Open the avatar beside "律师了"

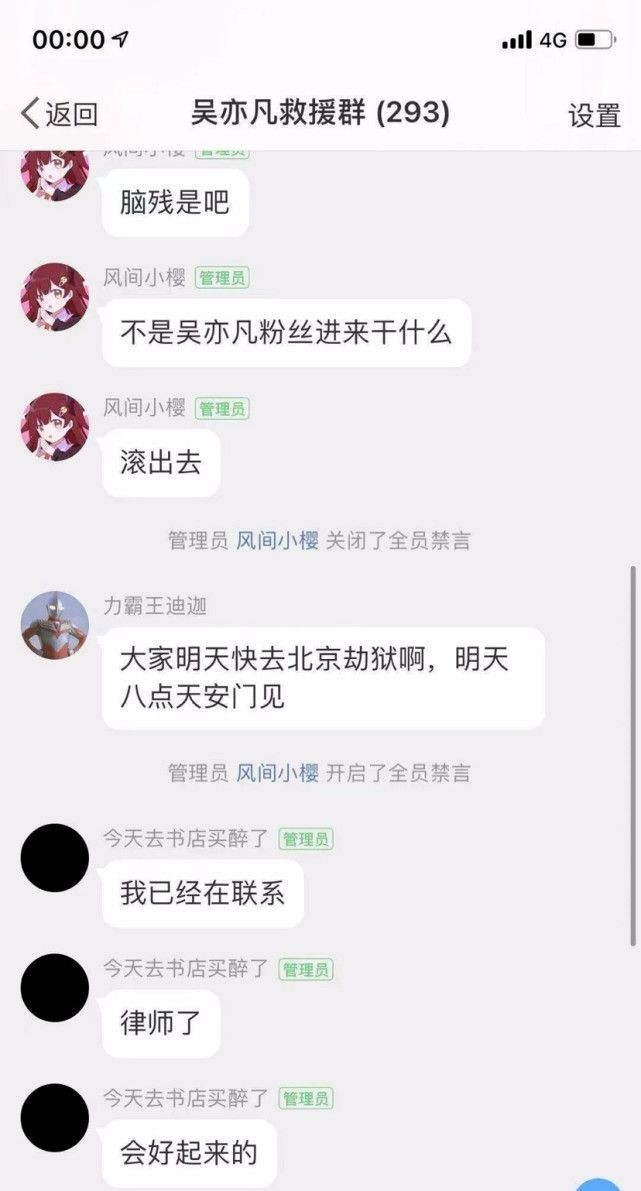pos(55,988)
